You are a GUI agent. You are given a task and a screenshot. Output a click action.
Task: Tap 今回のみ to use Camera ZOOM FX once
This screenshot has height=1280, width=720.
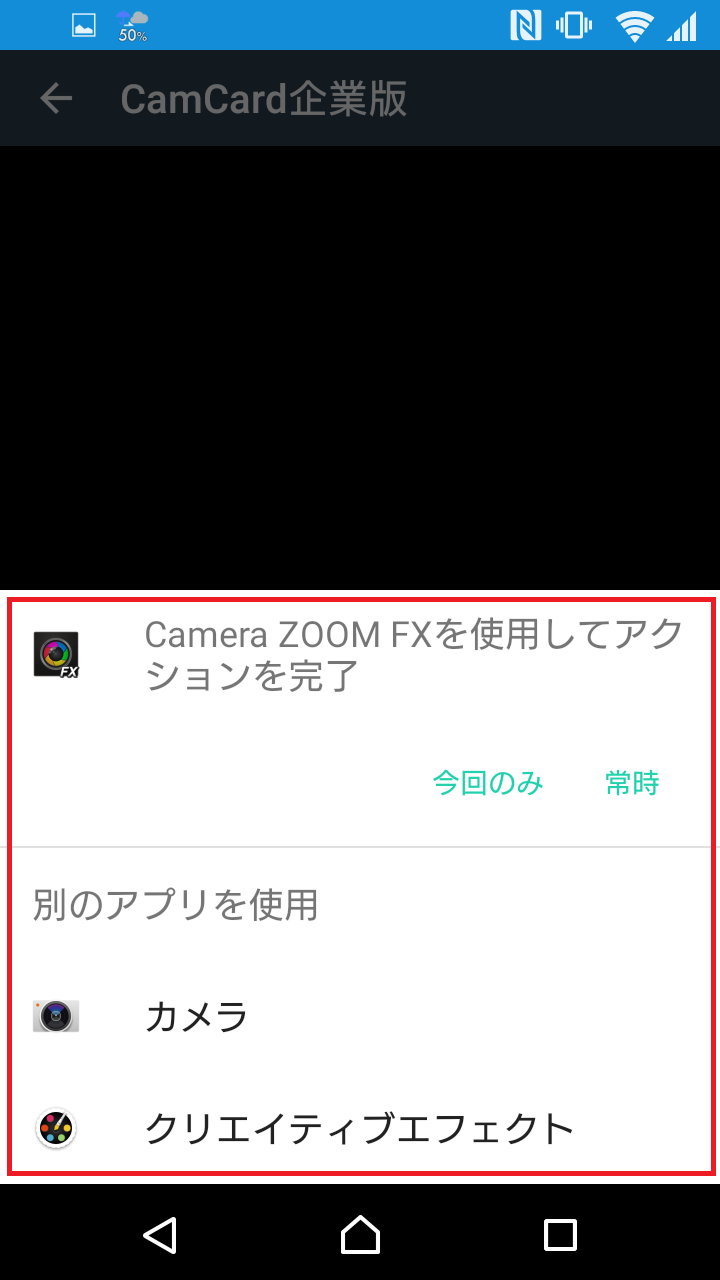click(x=488, y=783)
